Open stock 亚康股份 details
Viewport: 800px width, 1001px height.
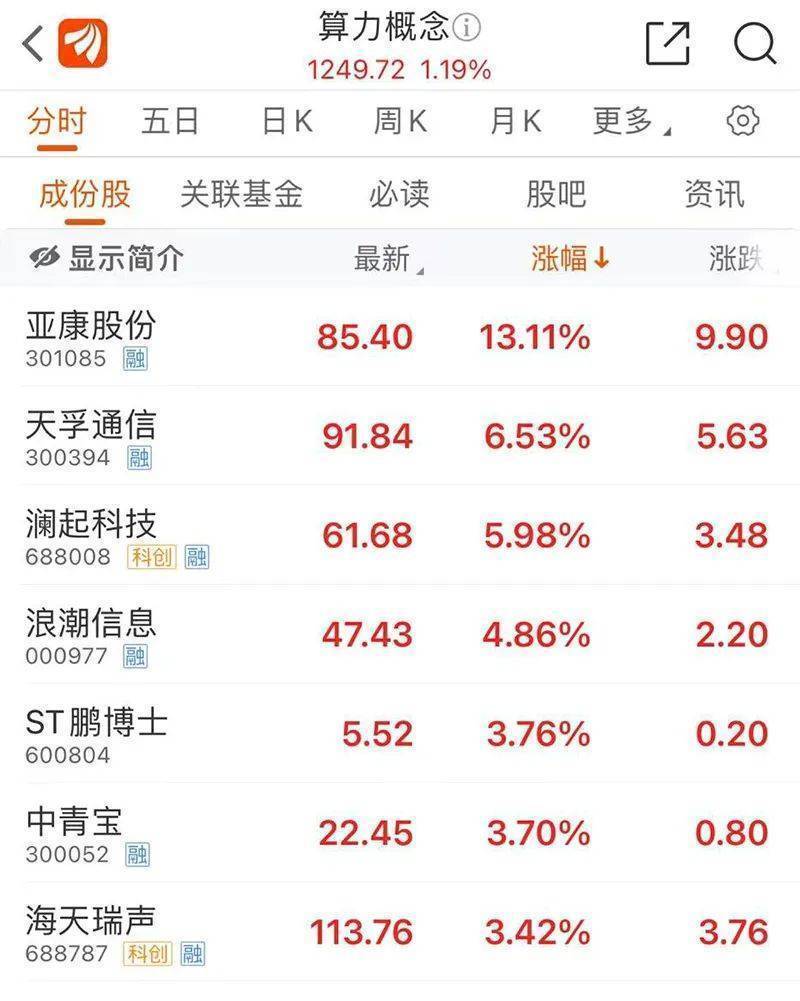tap(91, 336)
